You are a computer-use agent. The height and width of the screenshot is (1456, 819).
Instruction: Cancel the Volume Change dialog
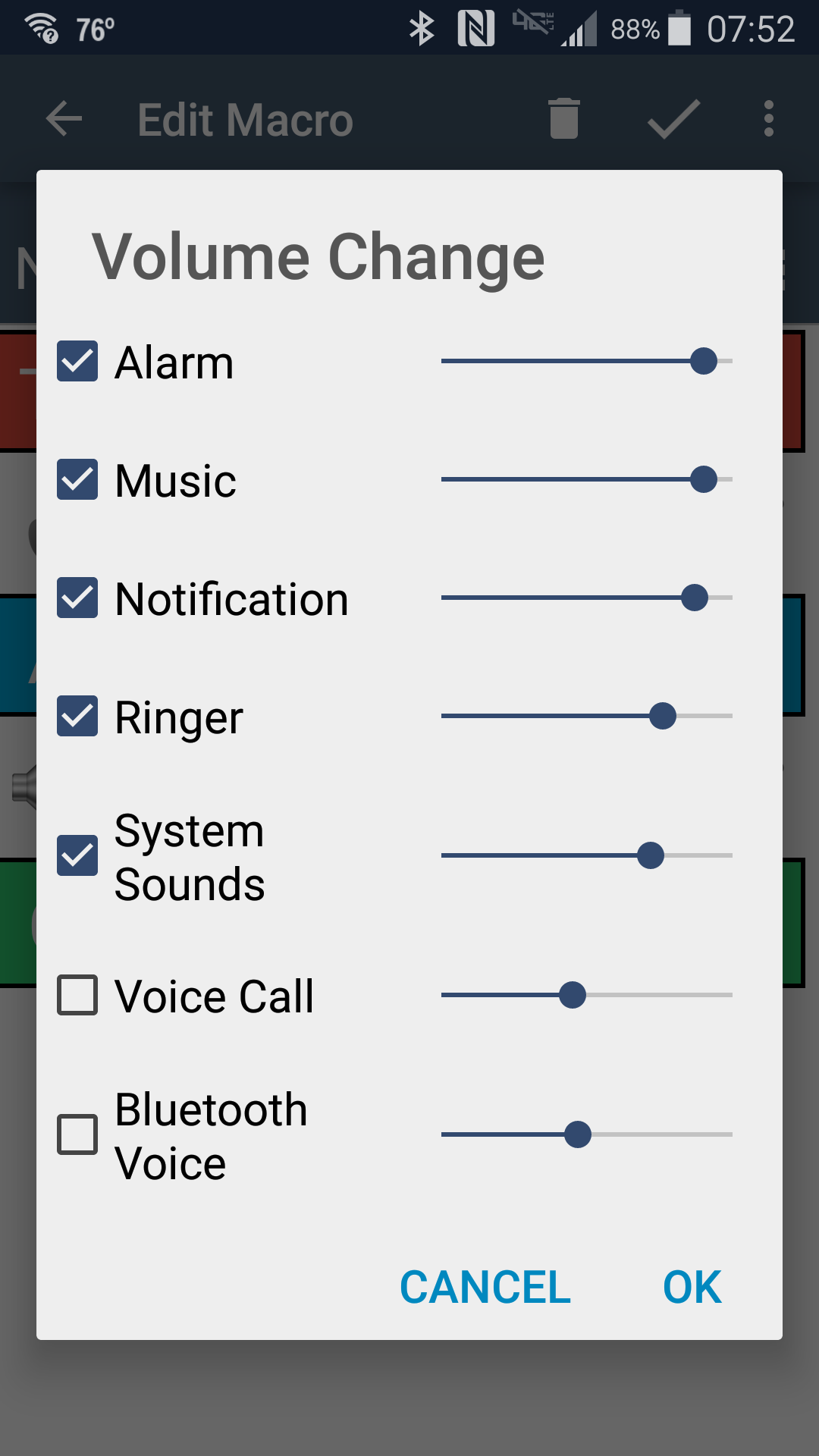[x=485, y=1287]
